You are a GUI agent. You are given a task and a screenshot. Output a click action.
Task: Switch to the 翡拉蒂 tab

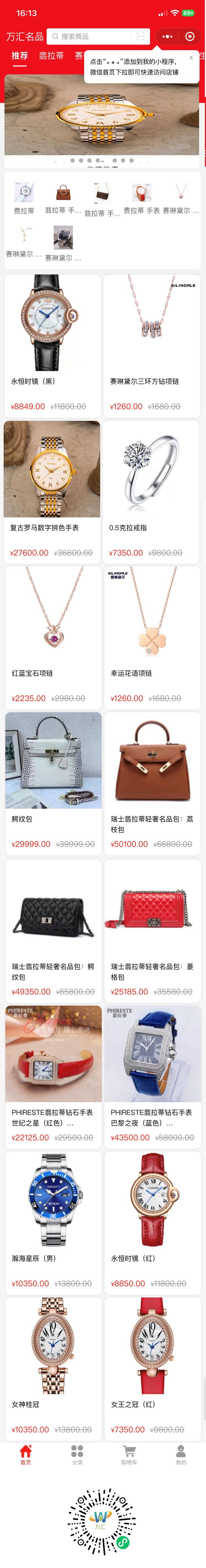(x=51, y=56)
